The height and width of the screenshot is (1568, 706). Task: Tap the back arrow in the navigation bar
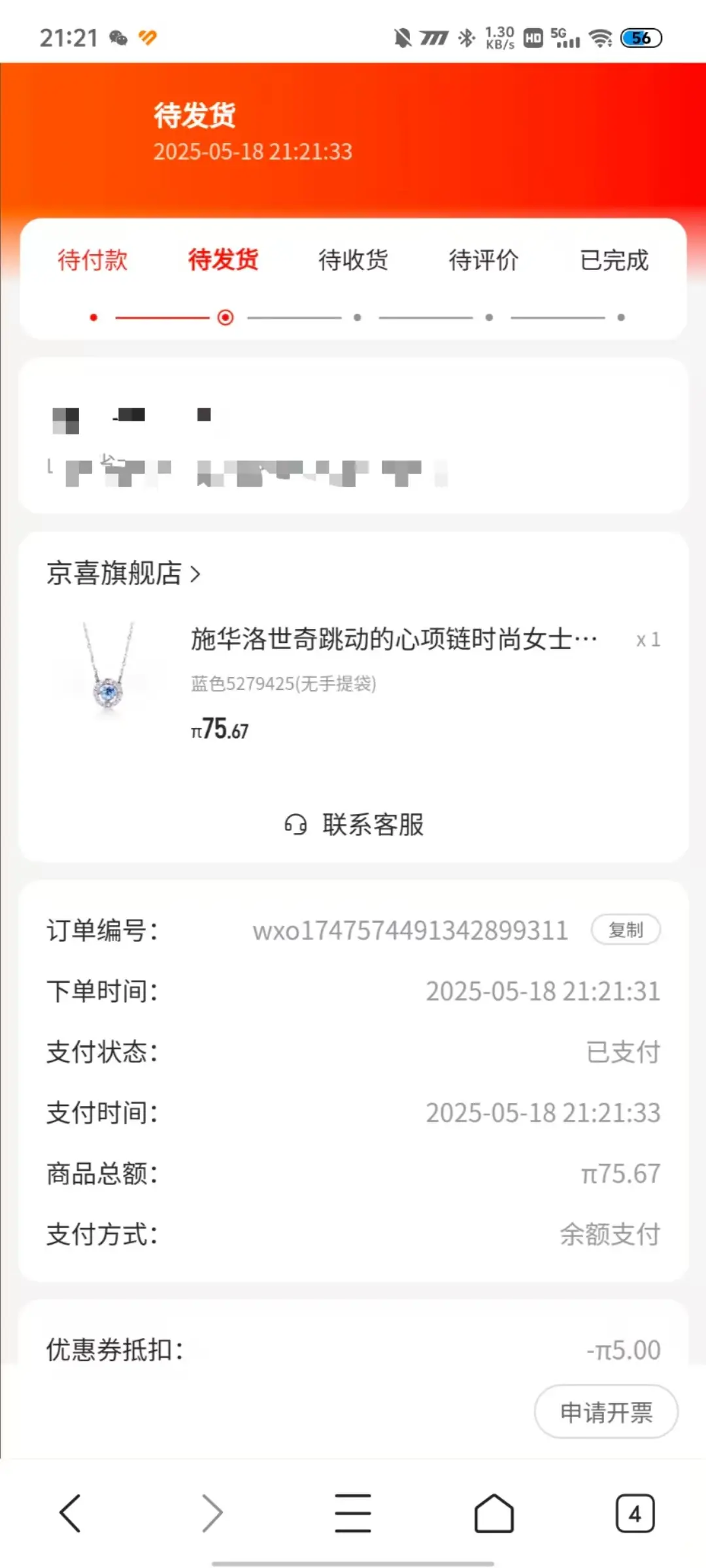tap(71, 1513)
